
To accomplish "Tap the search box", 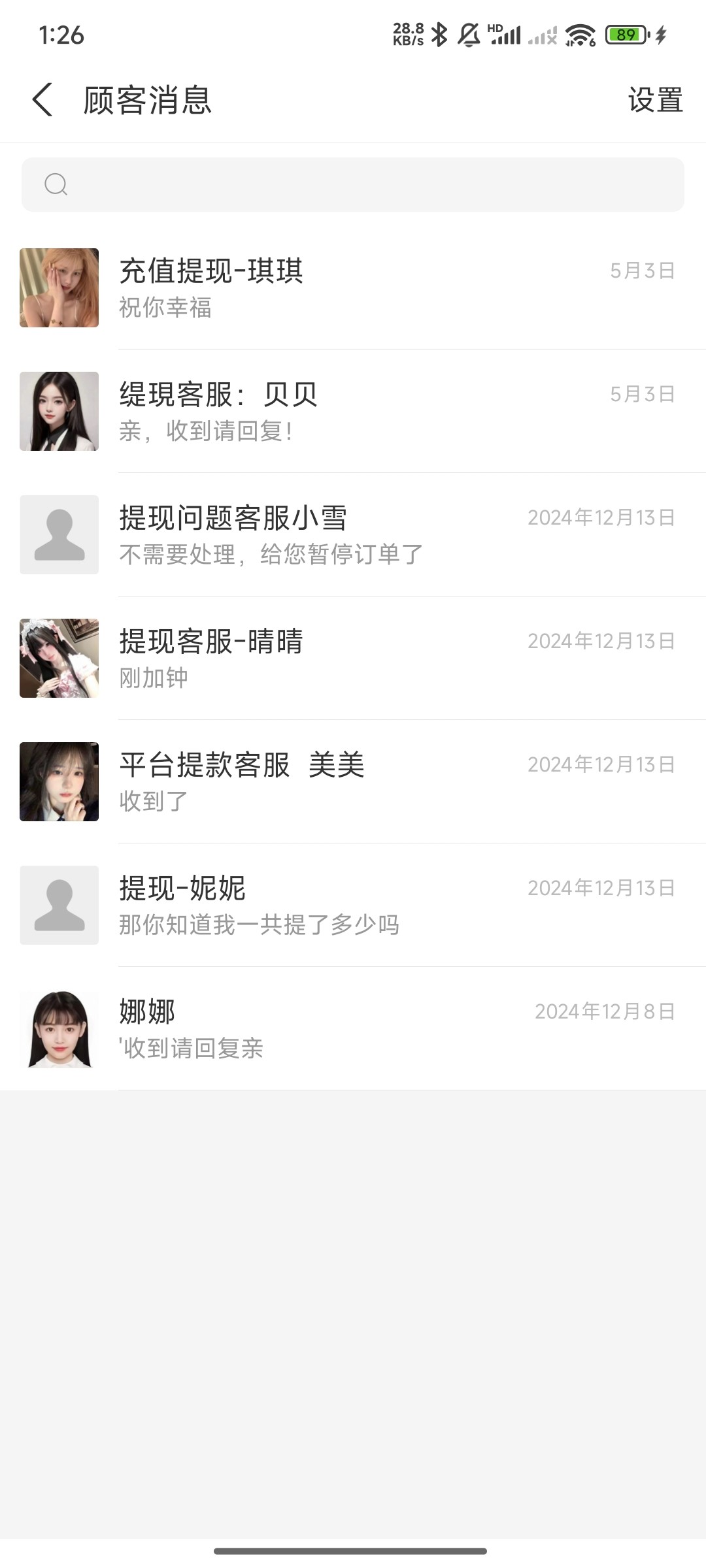I will tap(353, 184).
